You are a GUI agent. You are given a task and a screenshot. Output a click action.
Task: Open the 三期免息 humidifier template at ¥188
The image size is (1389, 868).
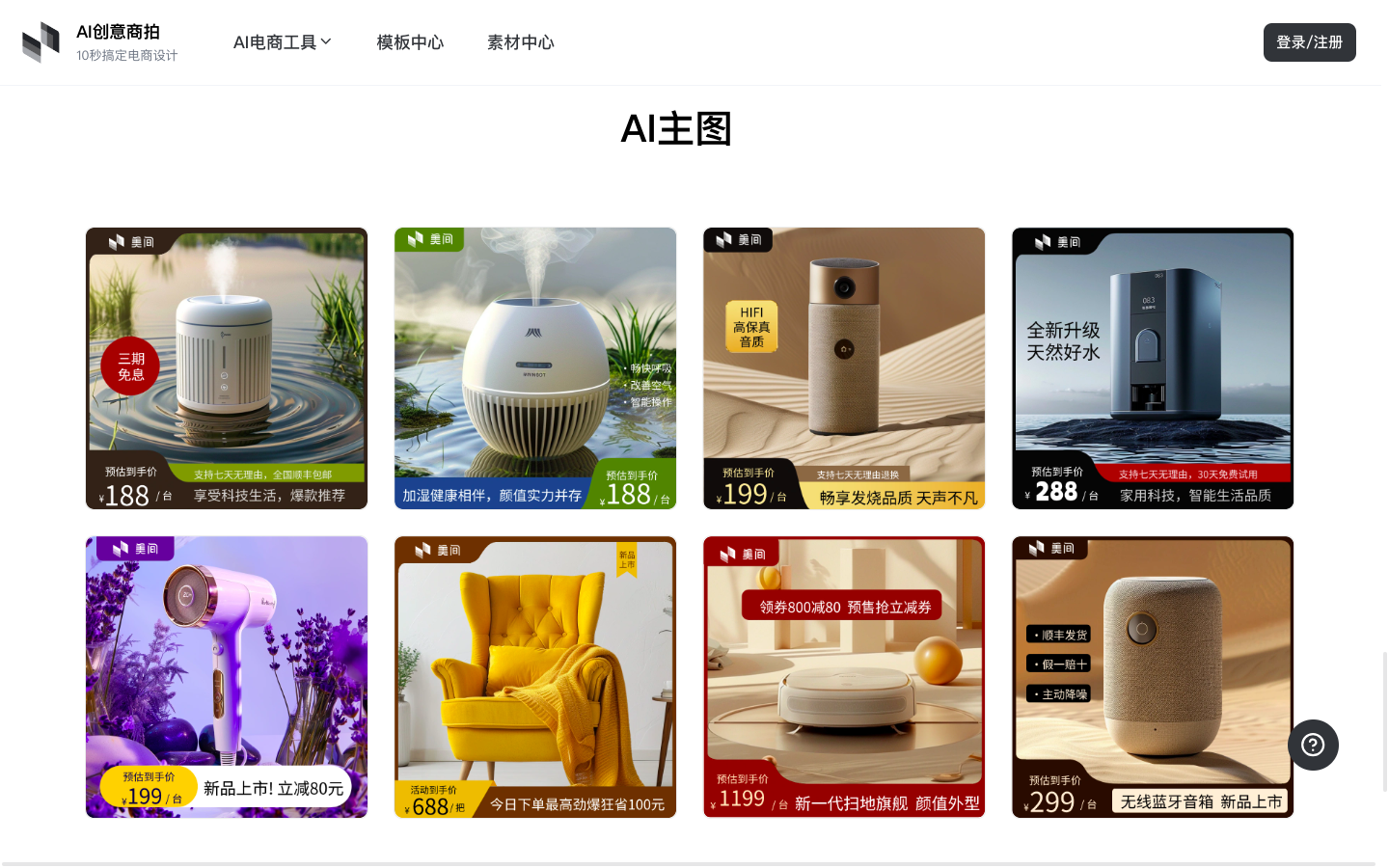pos(227,368)
